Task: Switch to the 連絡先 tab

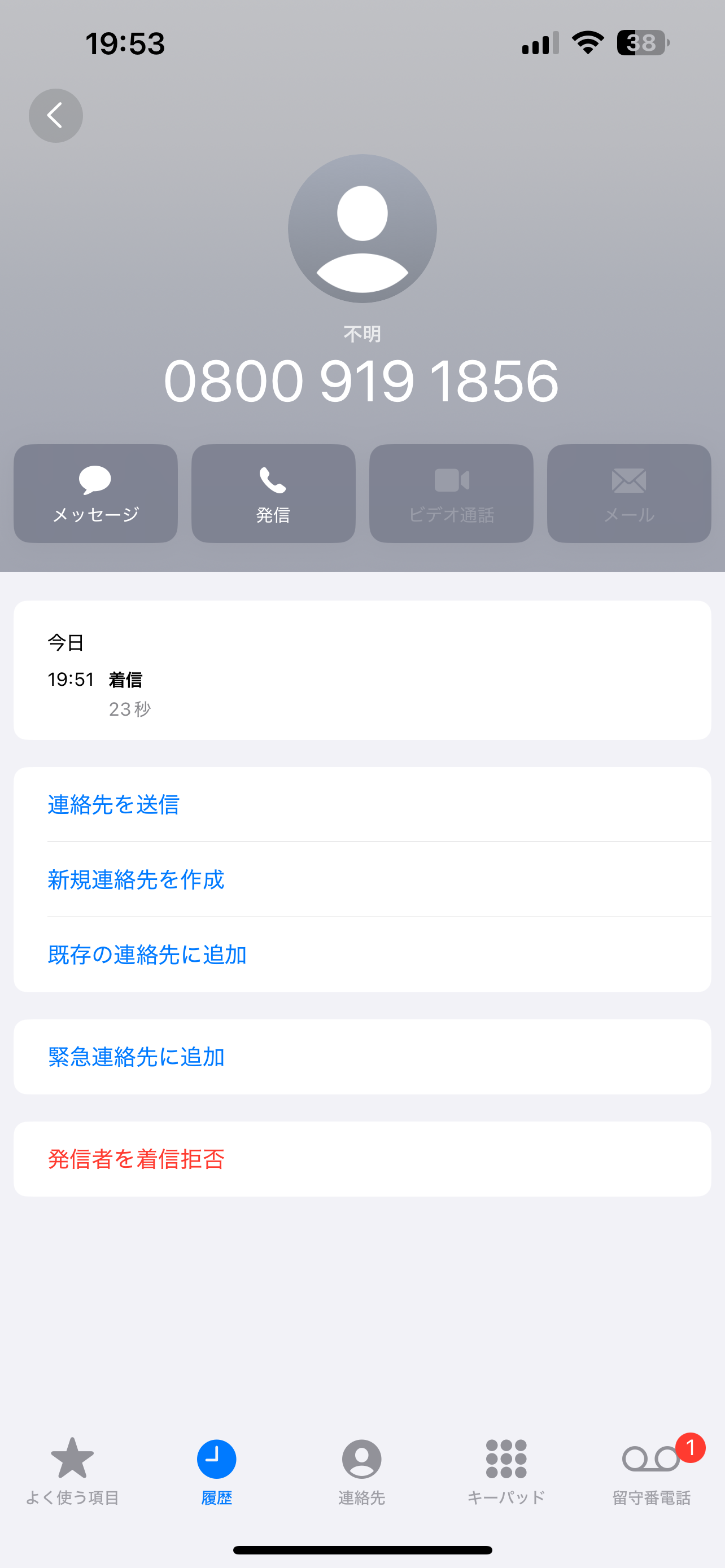Action: (x=361, y=1470)
